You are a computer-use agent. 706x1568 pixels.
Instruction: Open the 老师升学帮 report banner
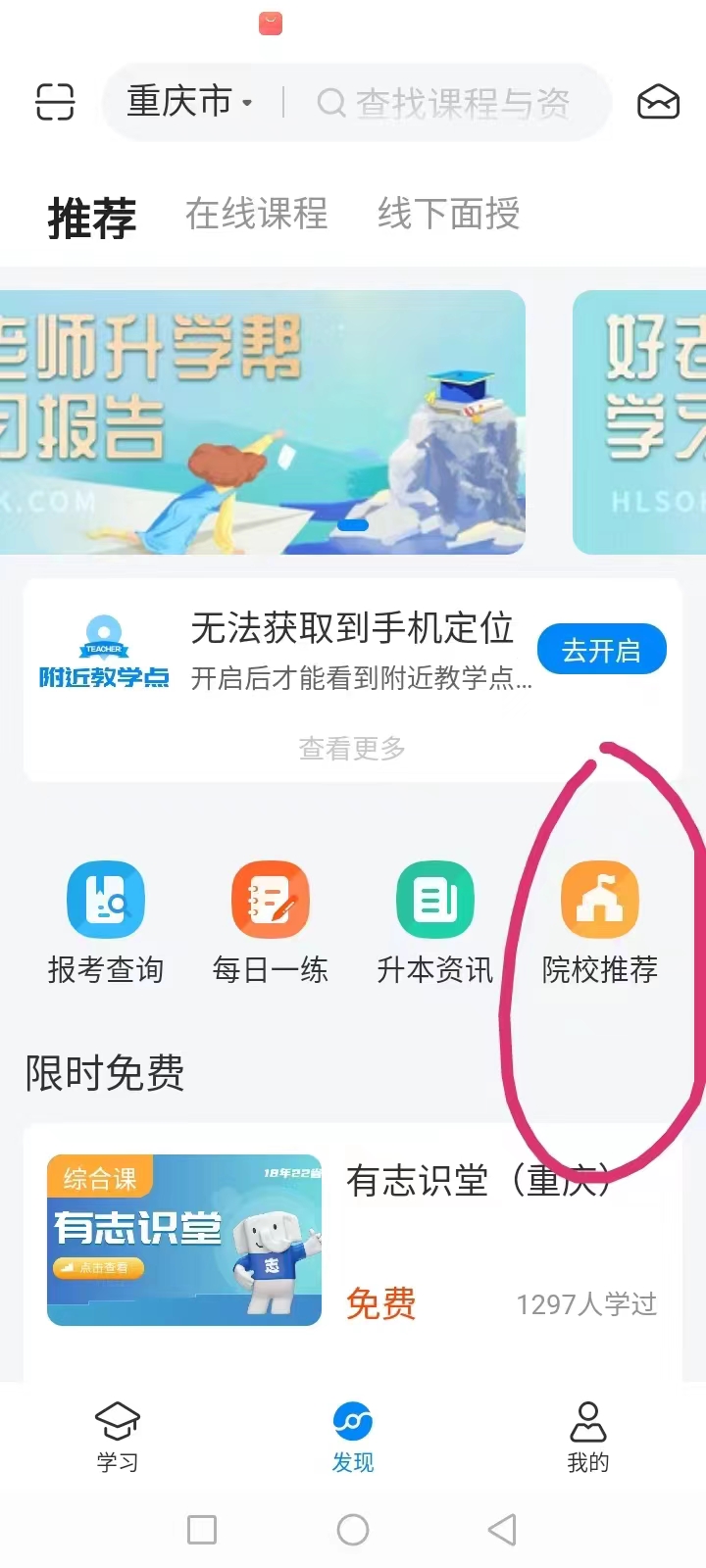263,421
